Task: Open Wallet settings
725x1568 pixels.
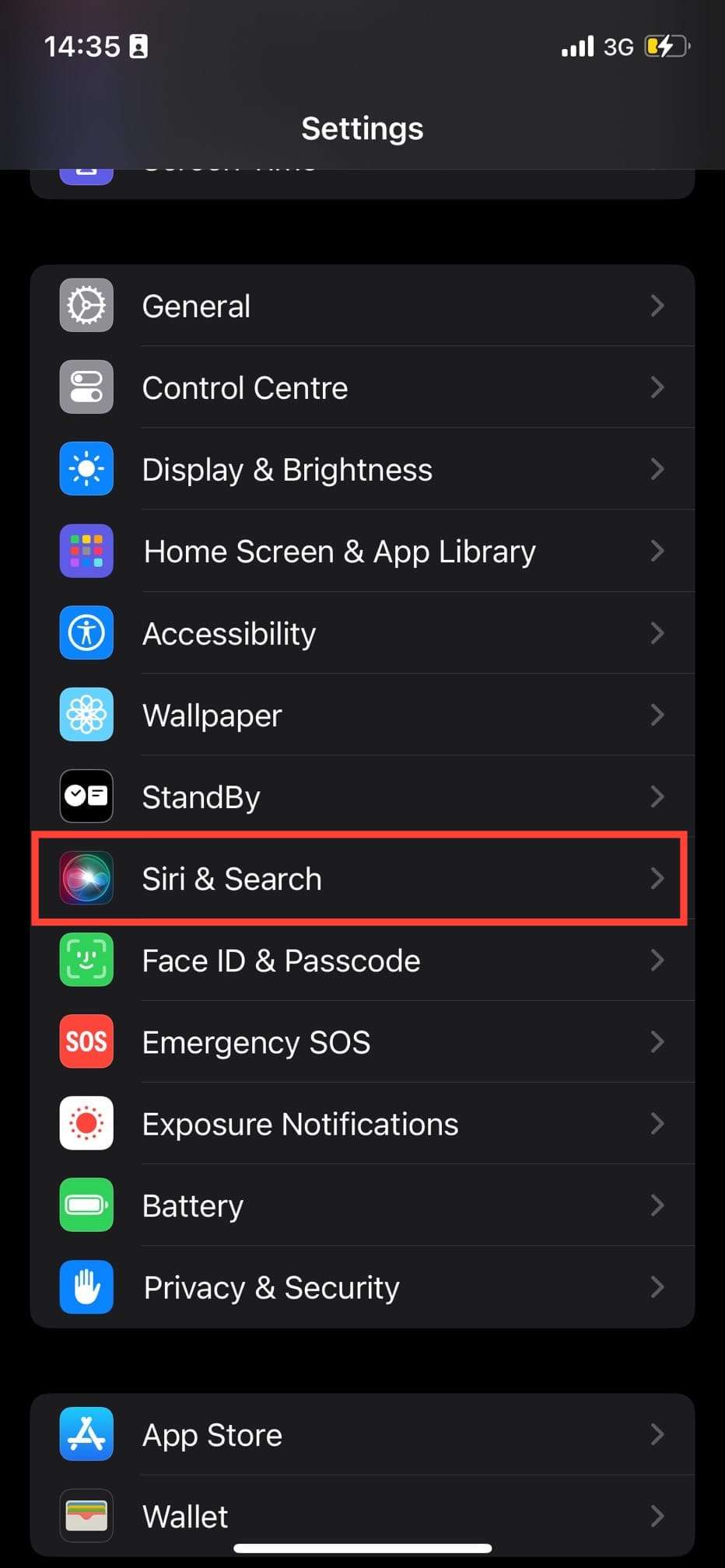Action: pos(362,1516)
